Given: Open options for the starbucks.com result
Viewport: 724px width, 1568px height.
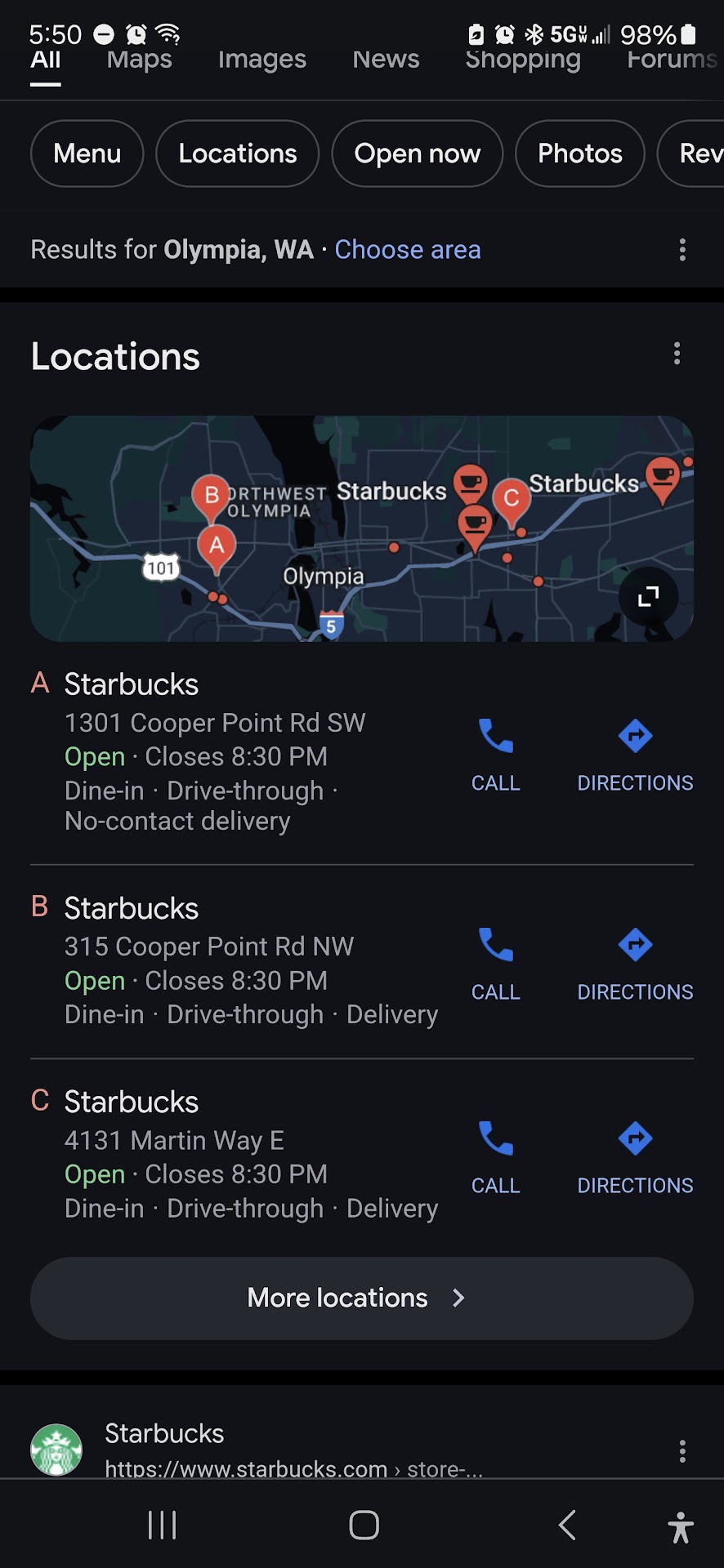Looking at the screenshot, I should coord(682,1451).
